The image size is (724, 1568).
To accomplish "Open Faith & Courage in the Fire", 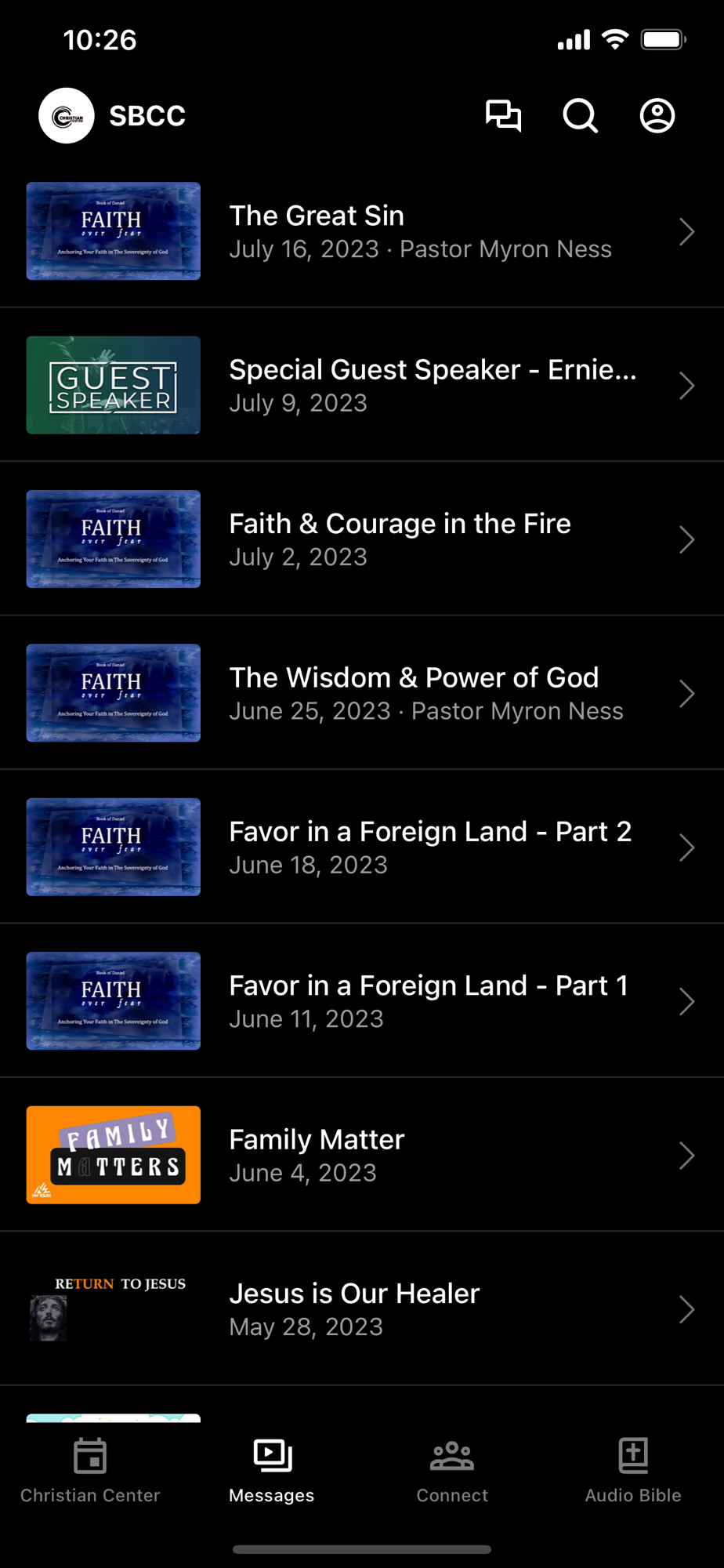I will [x=362, y=539].
